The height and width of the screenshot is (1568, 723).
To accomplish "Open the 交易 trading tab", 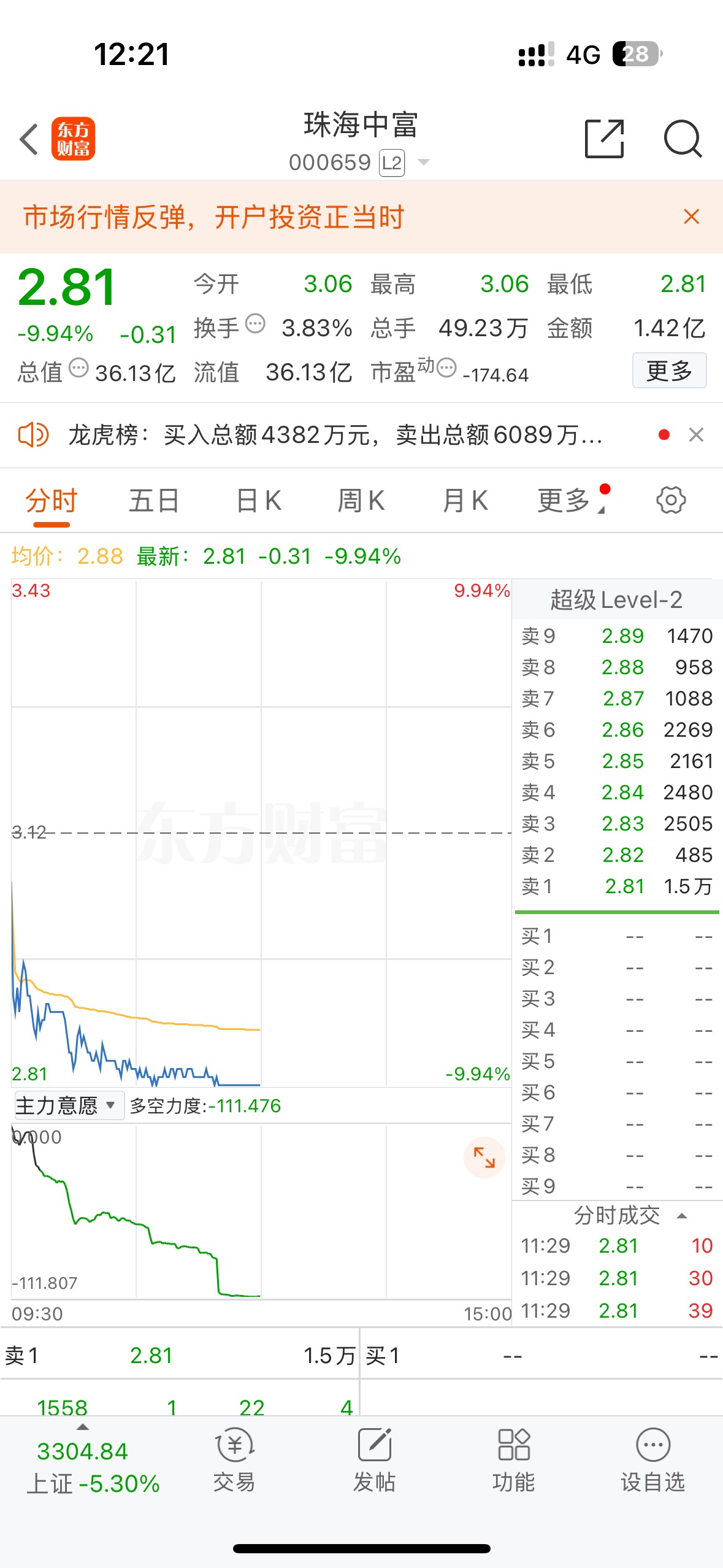I will [x=234, y=1461].
